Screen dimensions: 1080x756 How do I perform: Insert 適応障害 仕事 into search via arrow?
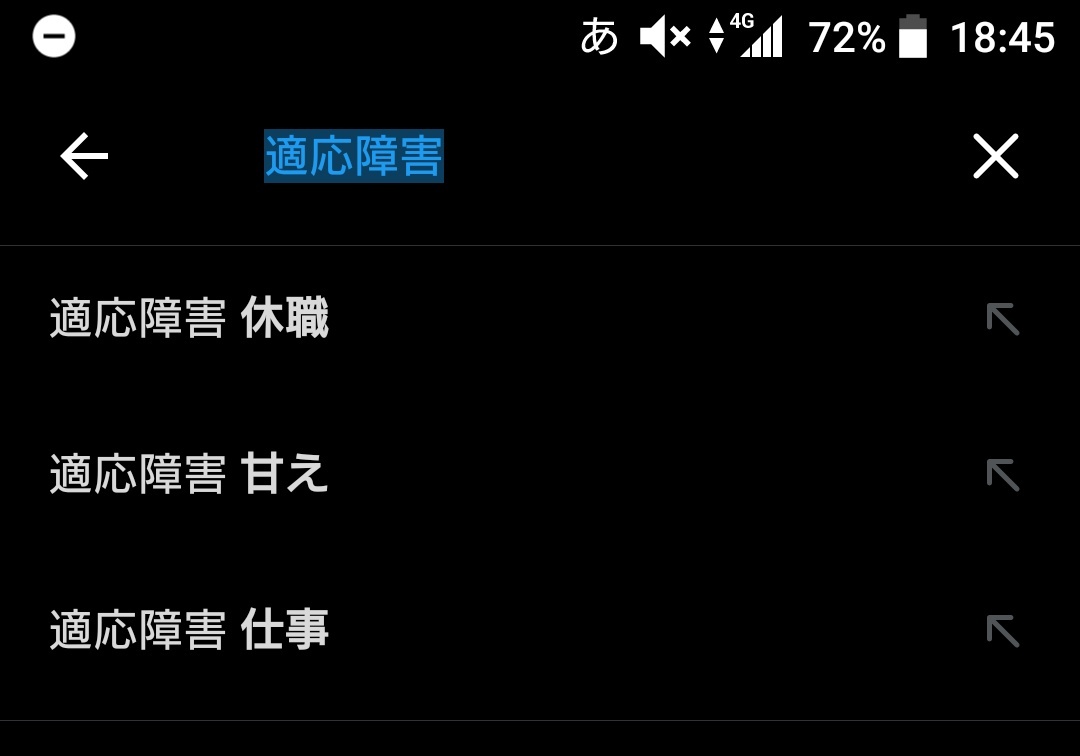[x=1002, y=631]
